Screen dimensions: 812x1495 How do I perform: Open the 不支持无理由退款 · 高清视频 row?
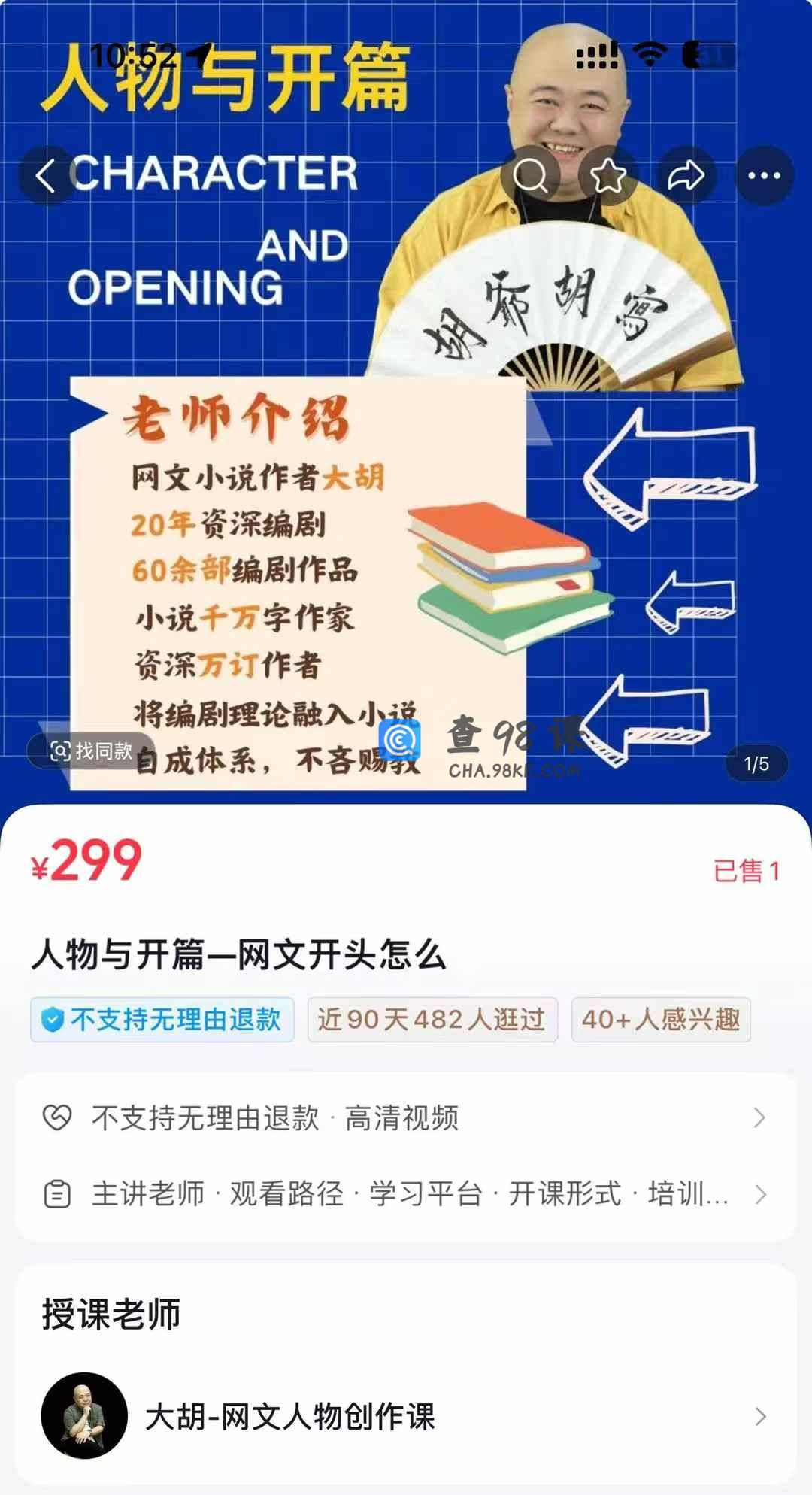point(406,1118)
